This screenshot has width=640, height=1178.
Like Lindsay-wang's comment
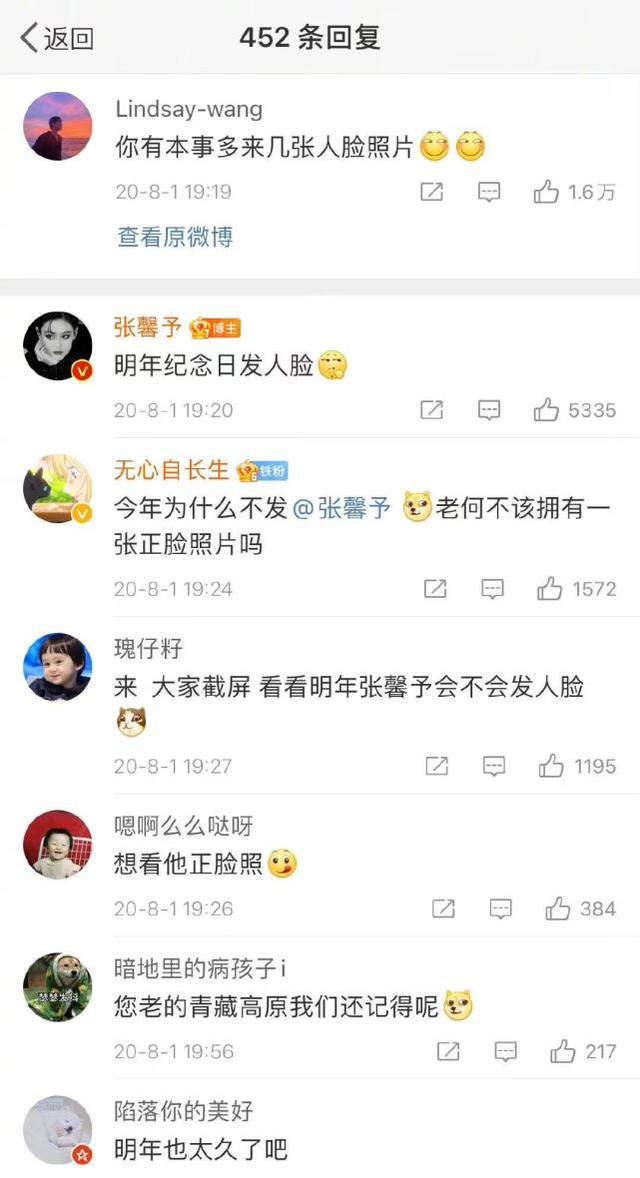click(x=546, y=192)
